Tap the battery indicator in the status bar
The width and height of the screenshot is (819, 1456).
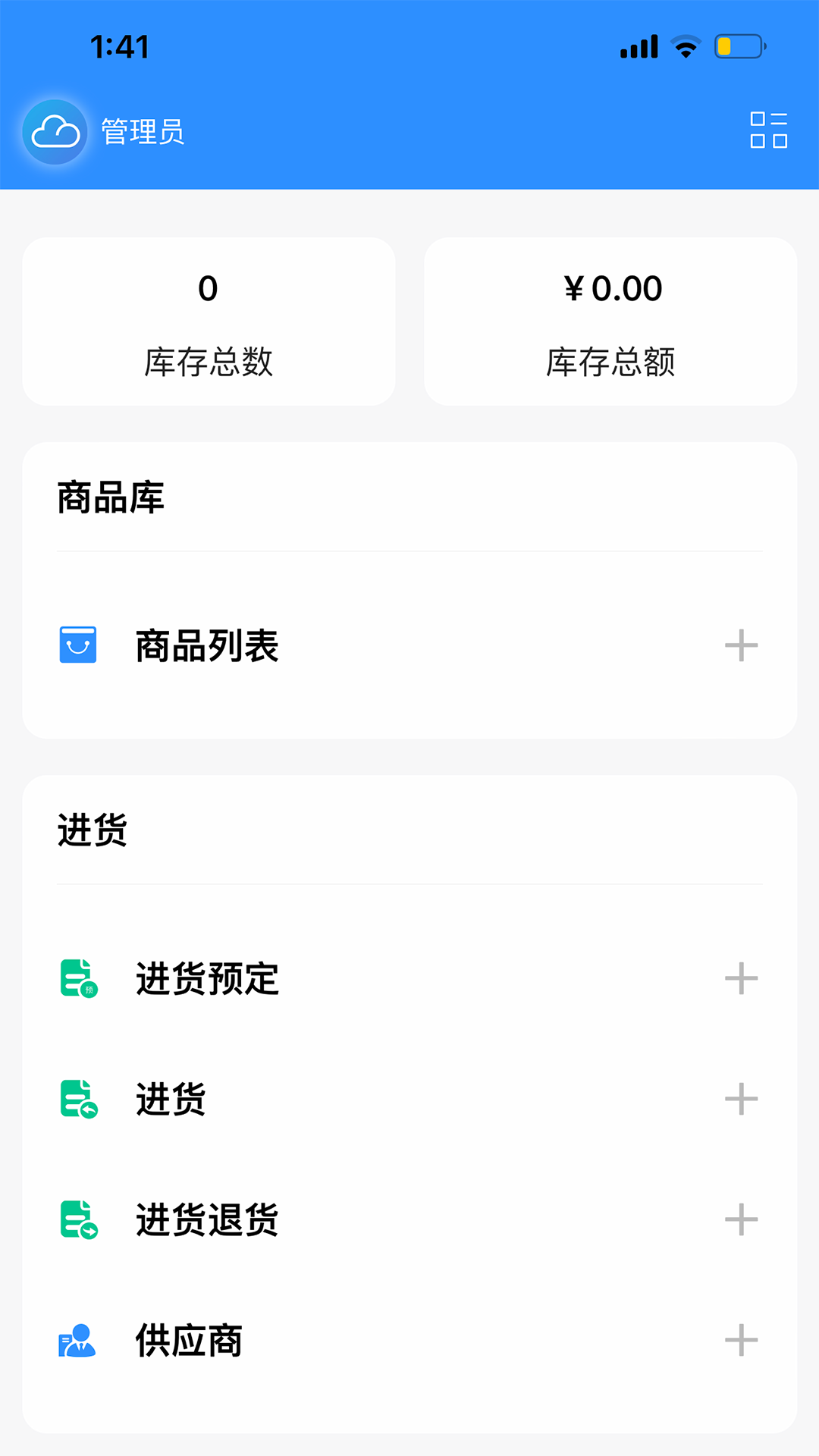(x=739, y=47)
